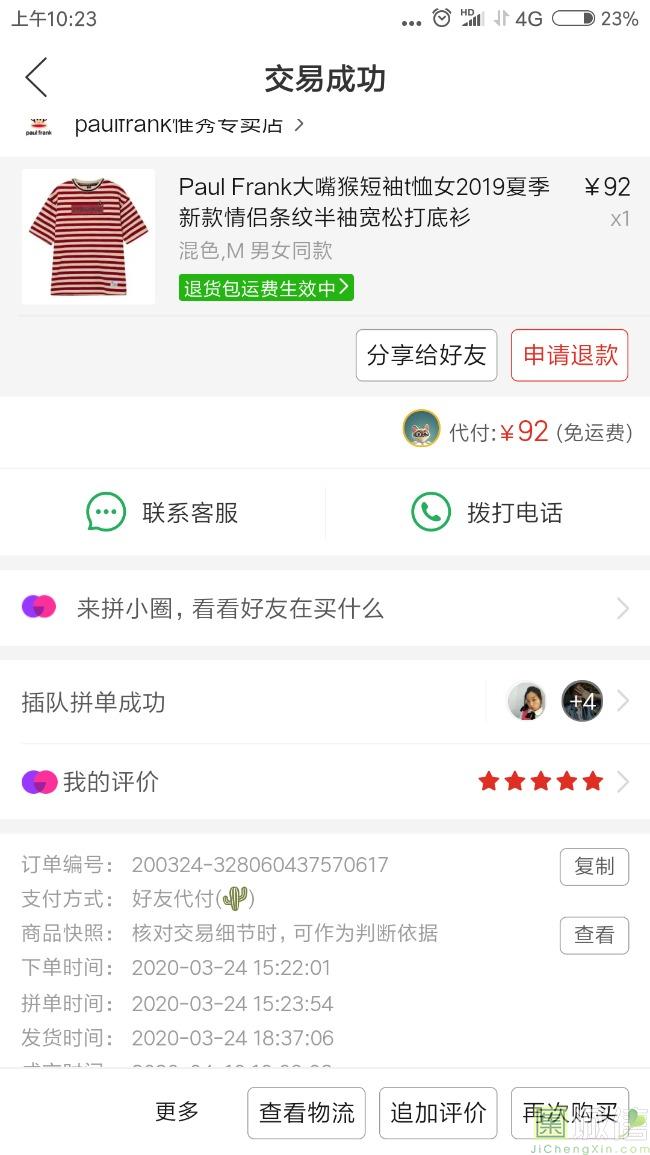Open the 更多 options

pos(177,1112)
